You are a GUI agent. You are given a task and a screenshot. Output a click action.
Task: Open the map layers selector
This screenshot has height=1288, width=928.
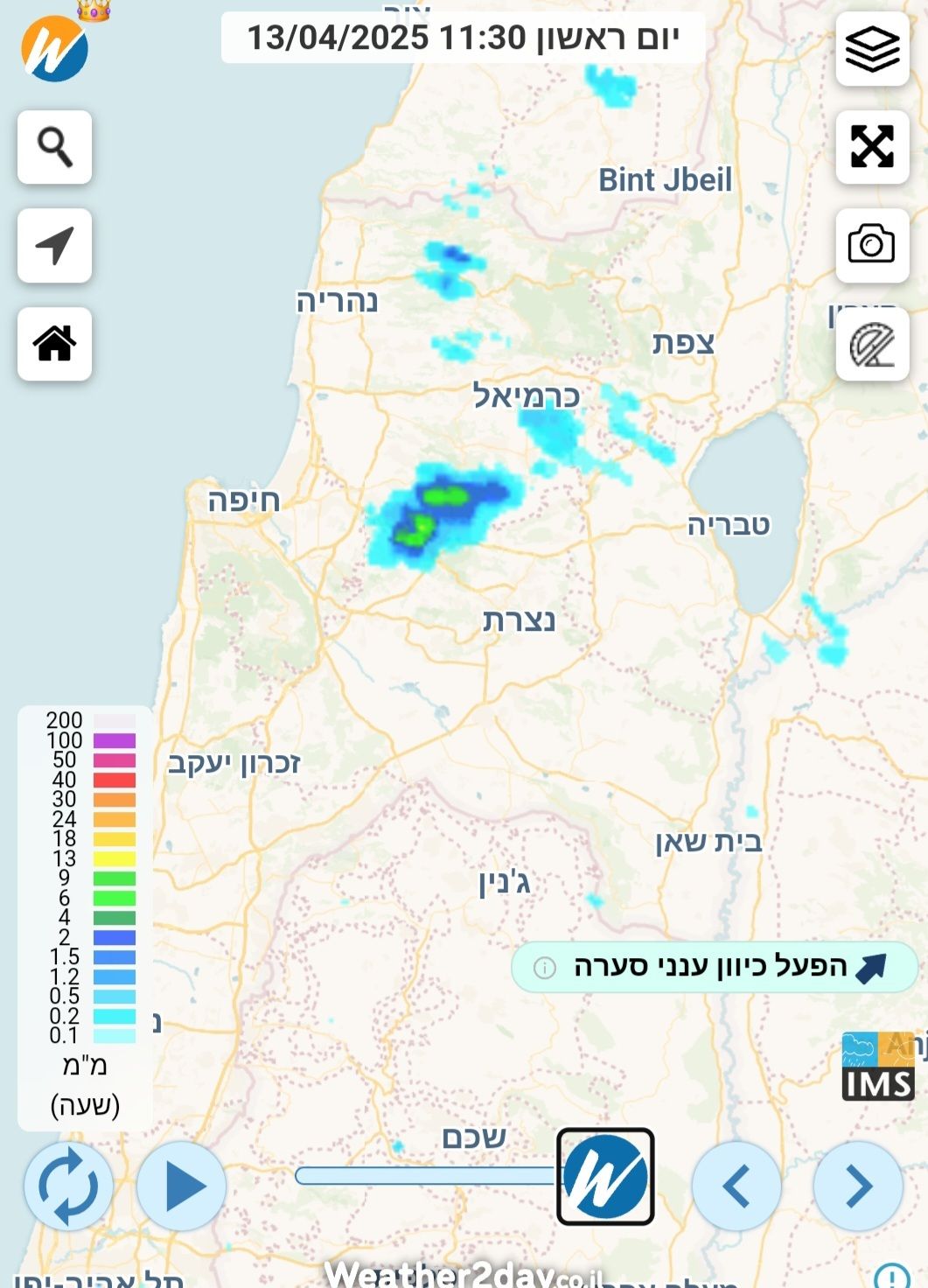click(872, 49)
